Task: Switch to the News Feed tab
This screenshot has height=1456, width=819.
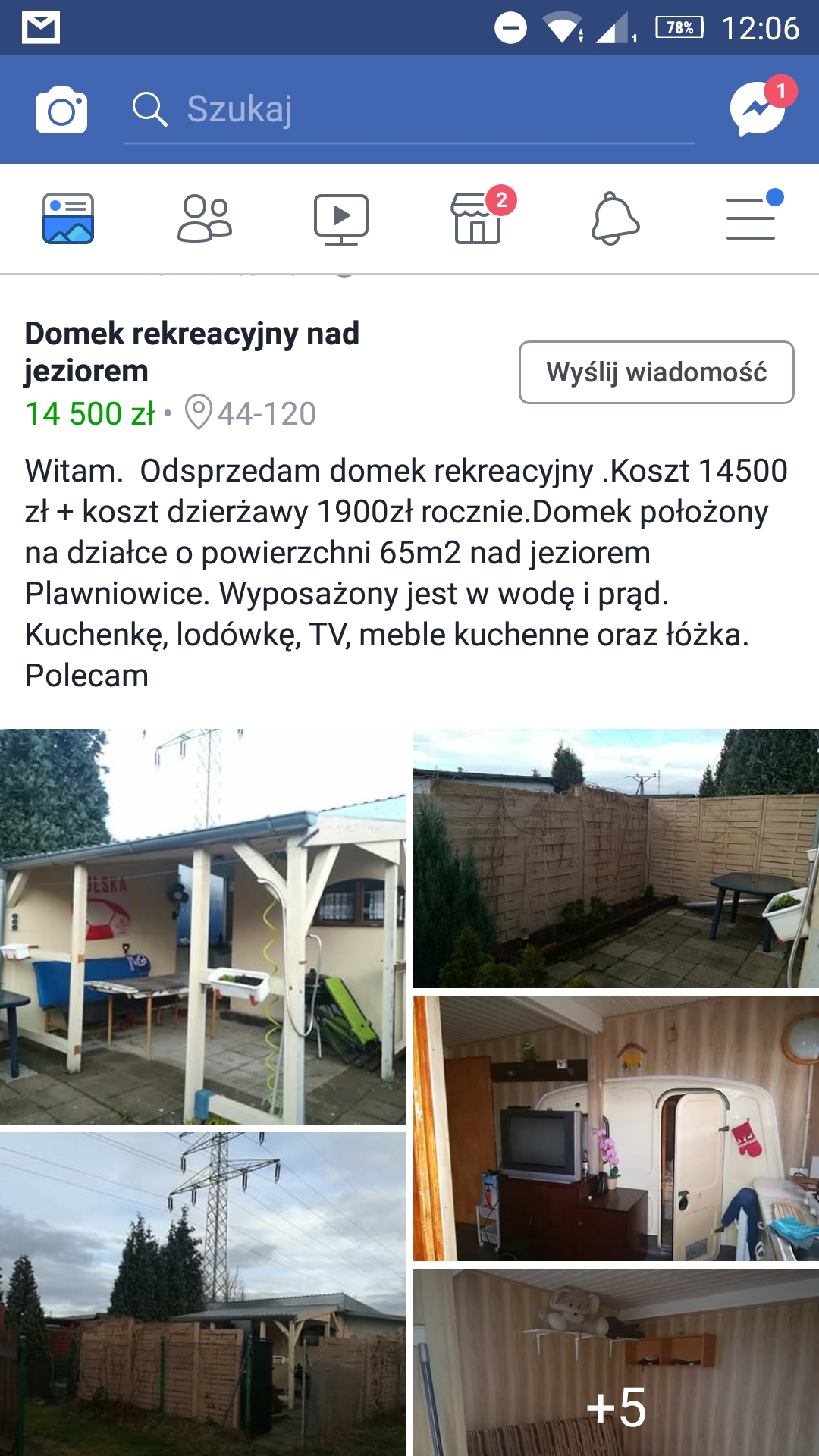Action: (68, 218)
